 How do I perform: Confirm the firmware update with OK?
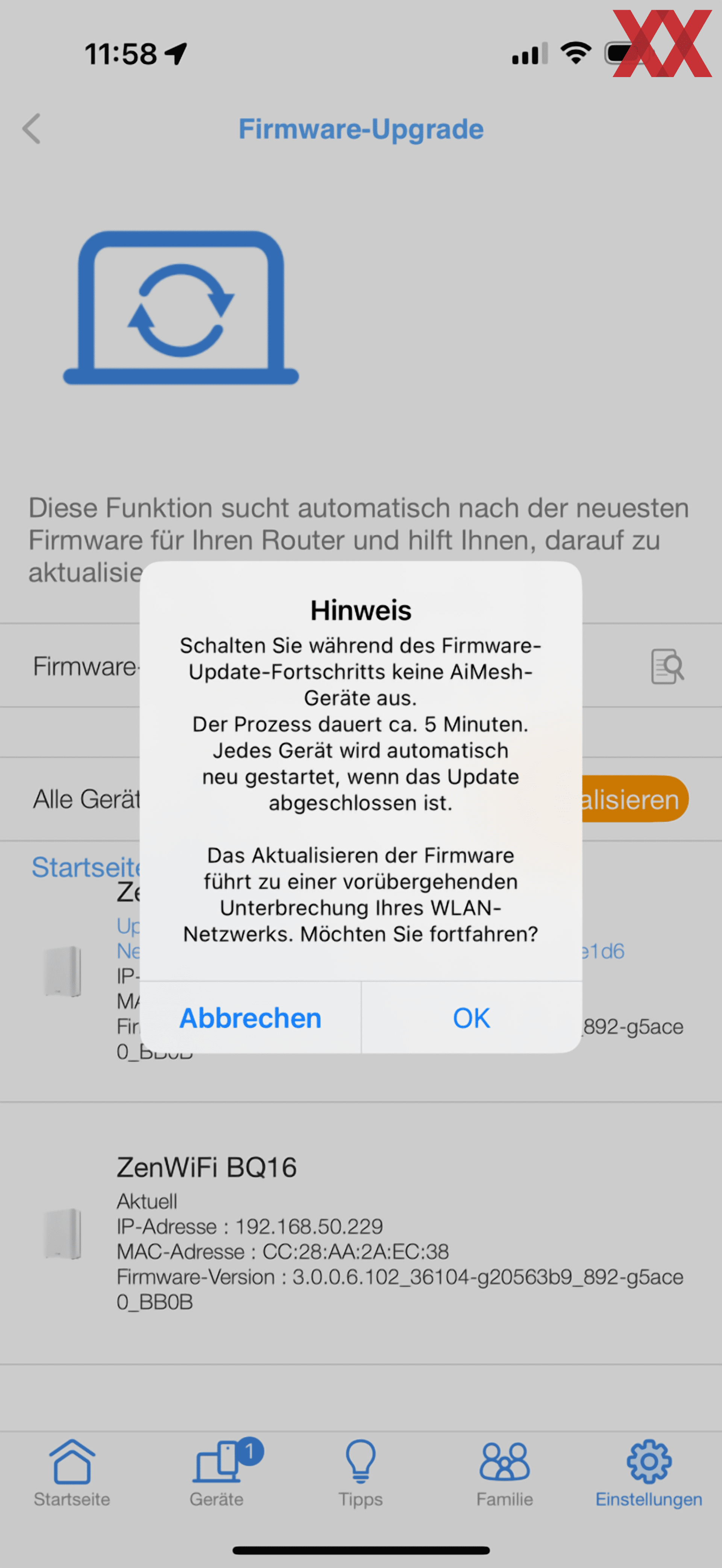(x=471, y=1018)
